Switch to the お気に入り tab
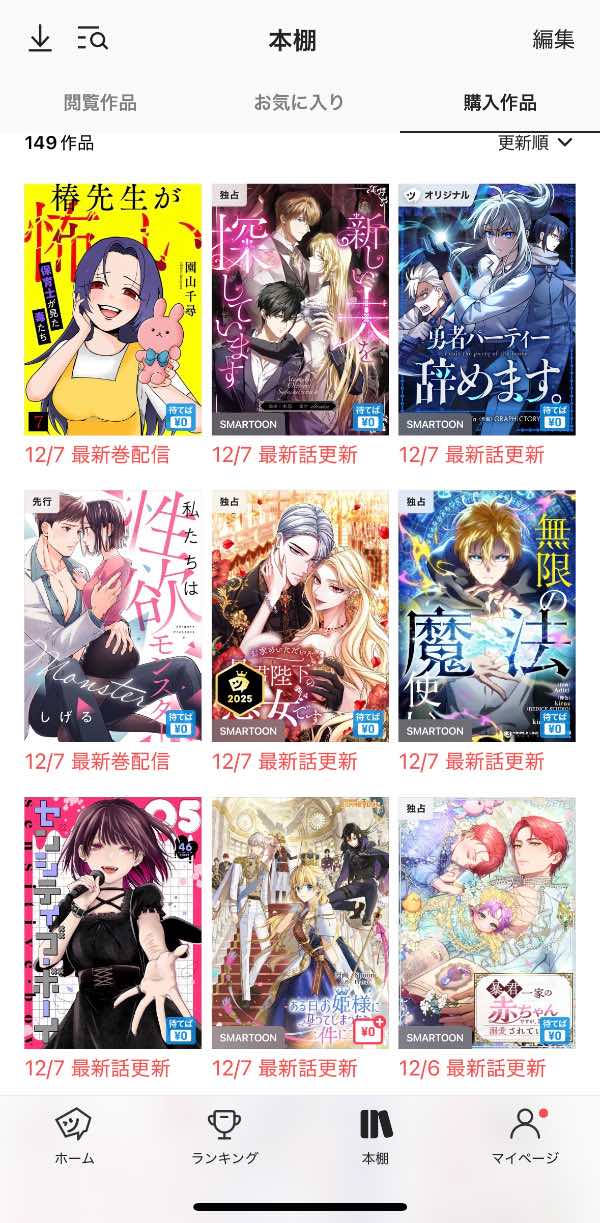 pyautogui.click(x=299, y=103)
